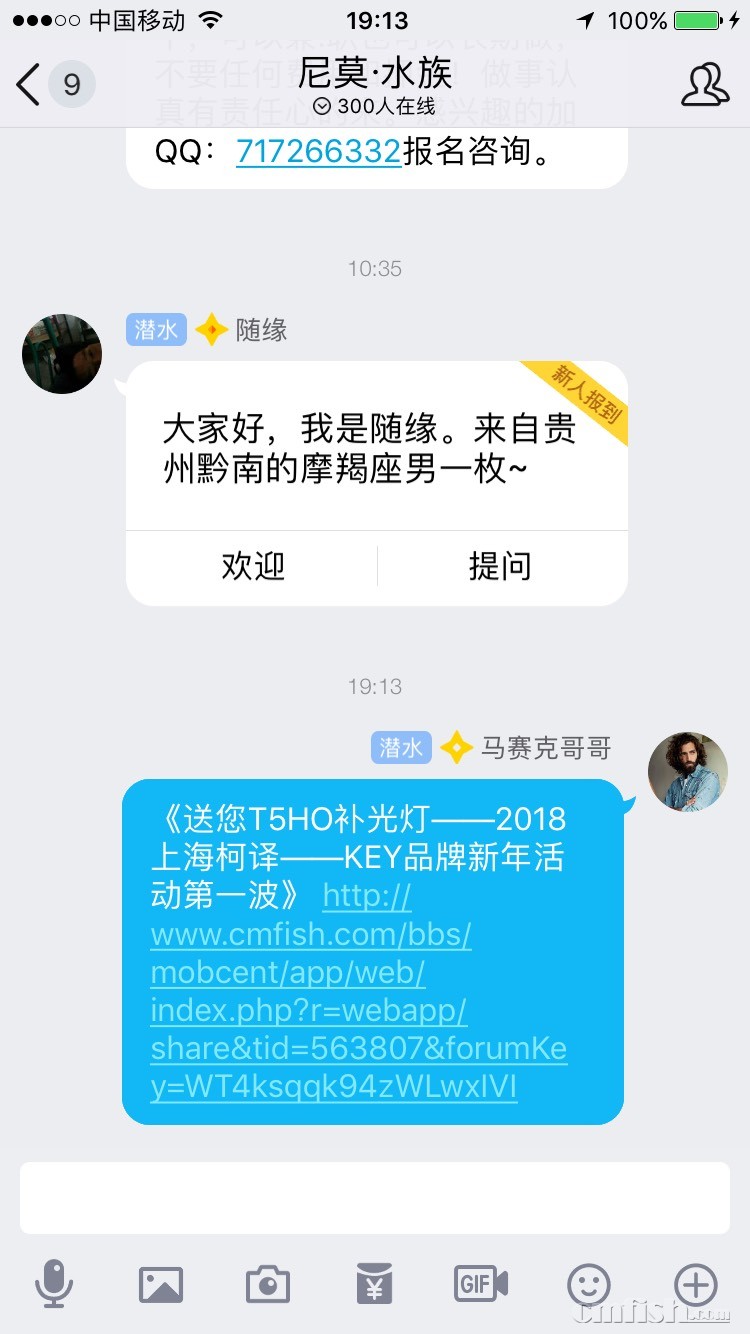Open the camera to take a photo

click(268, 1284)
